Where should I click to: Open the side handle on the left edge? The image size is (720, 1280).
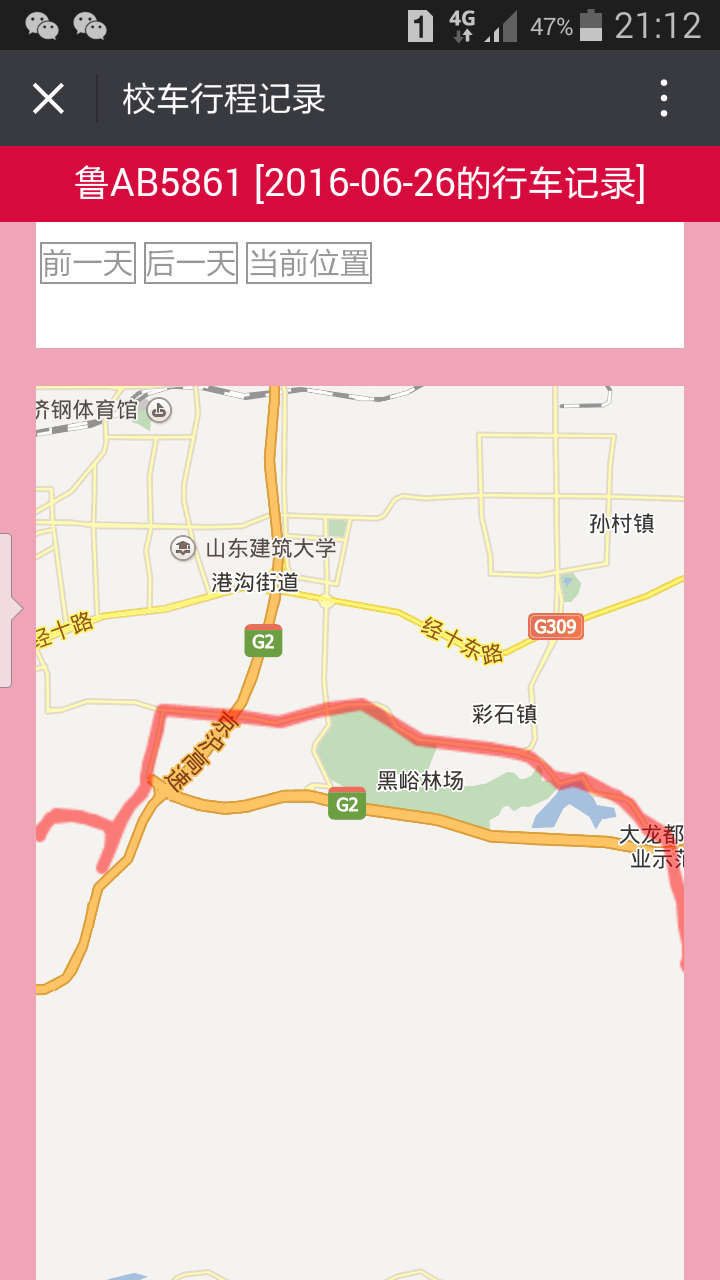tap(8, 610)
